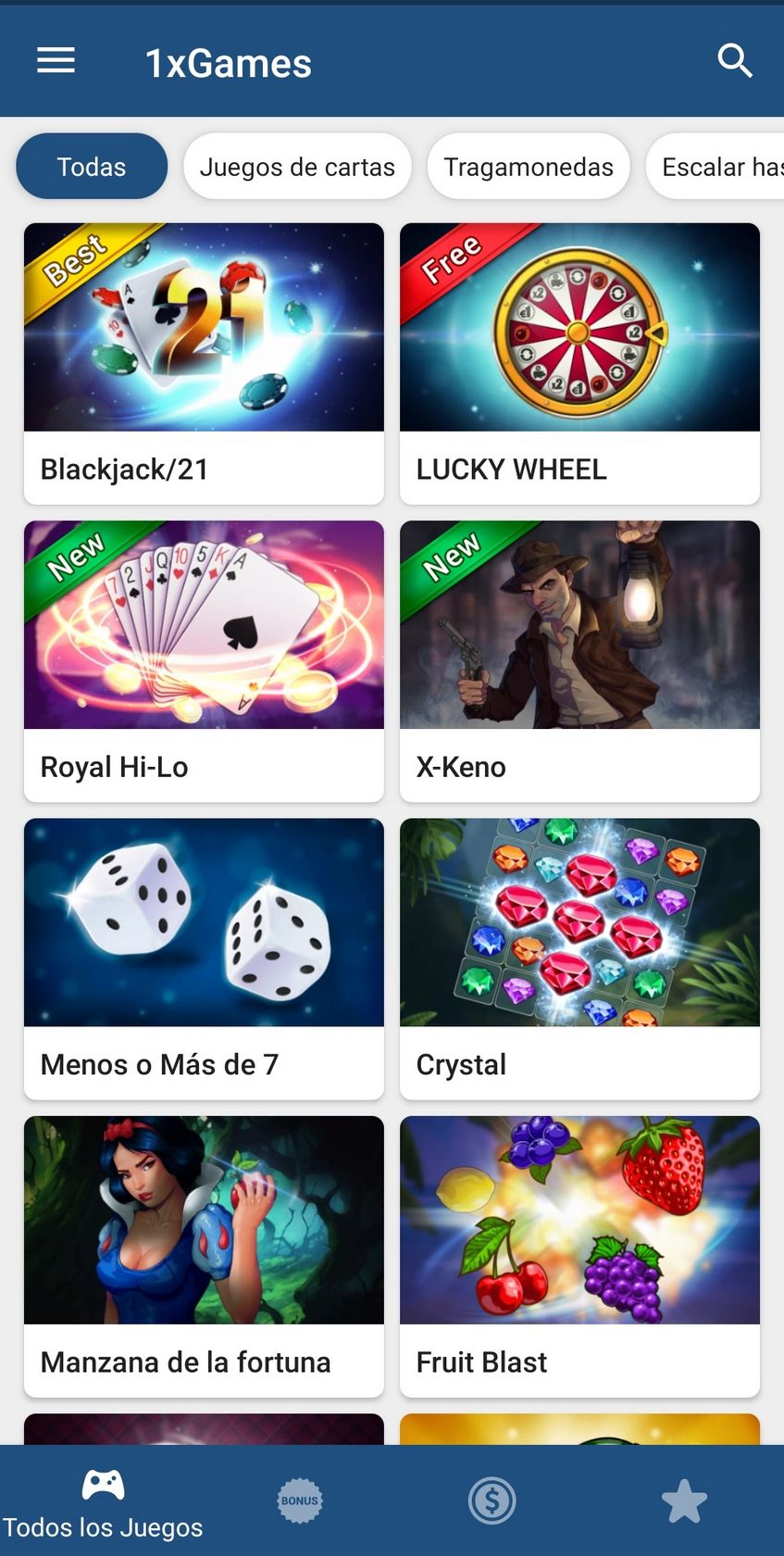Open Manzana de la fortuna

pos(204,1256)
